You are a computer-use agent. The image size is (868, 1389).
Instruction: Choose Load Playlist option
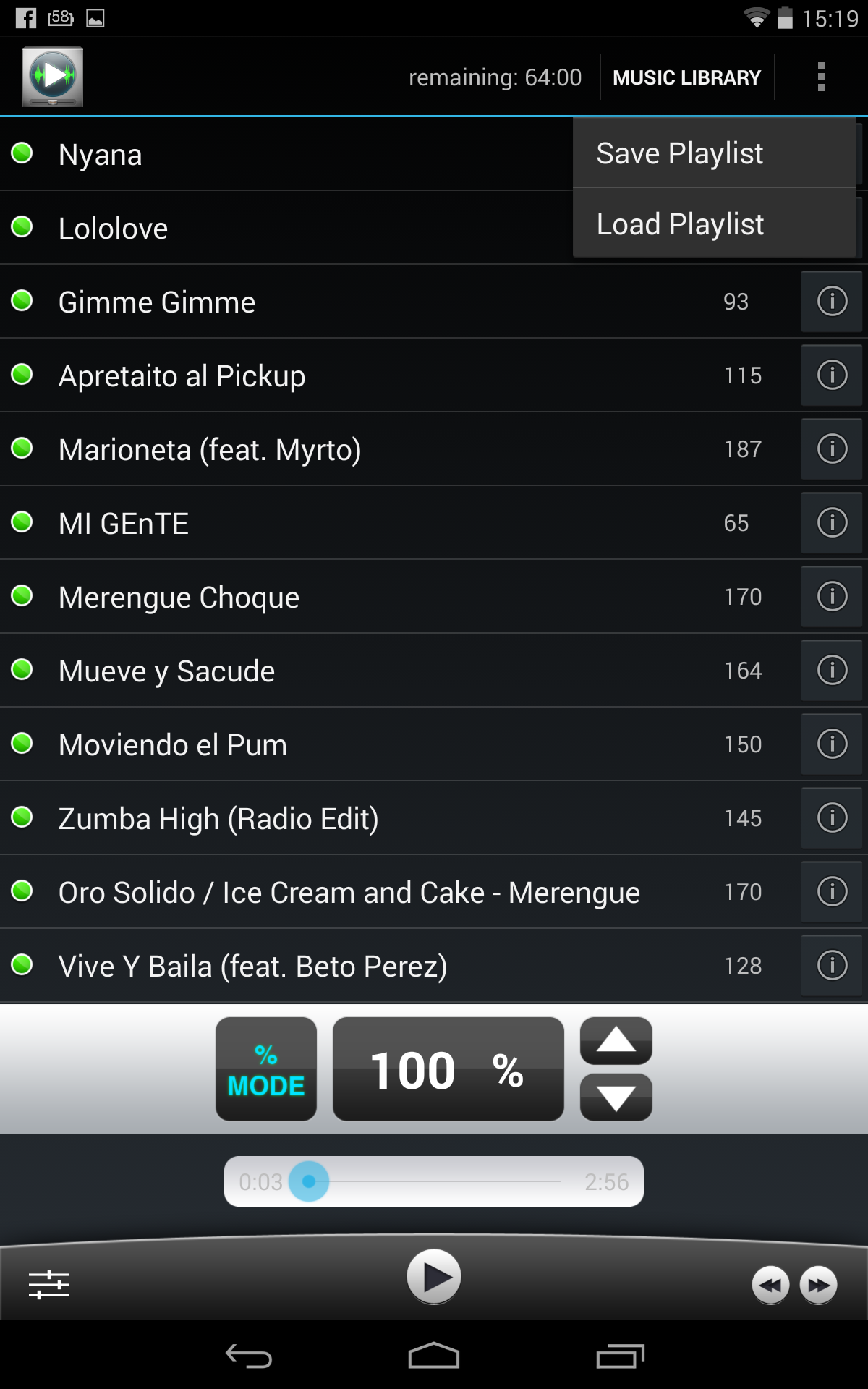click(715, 224)
